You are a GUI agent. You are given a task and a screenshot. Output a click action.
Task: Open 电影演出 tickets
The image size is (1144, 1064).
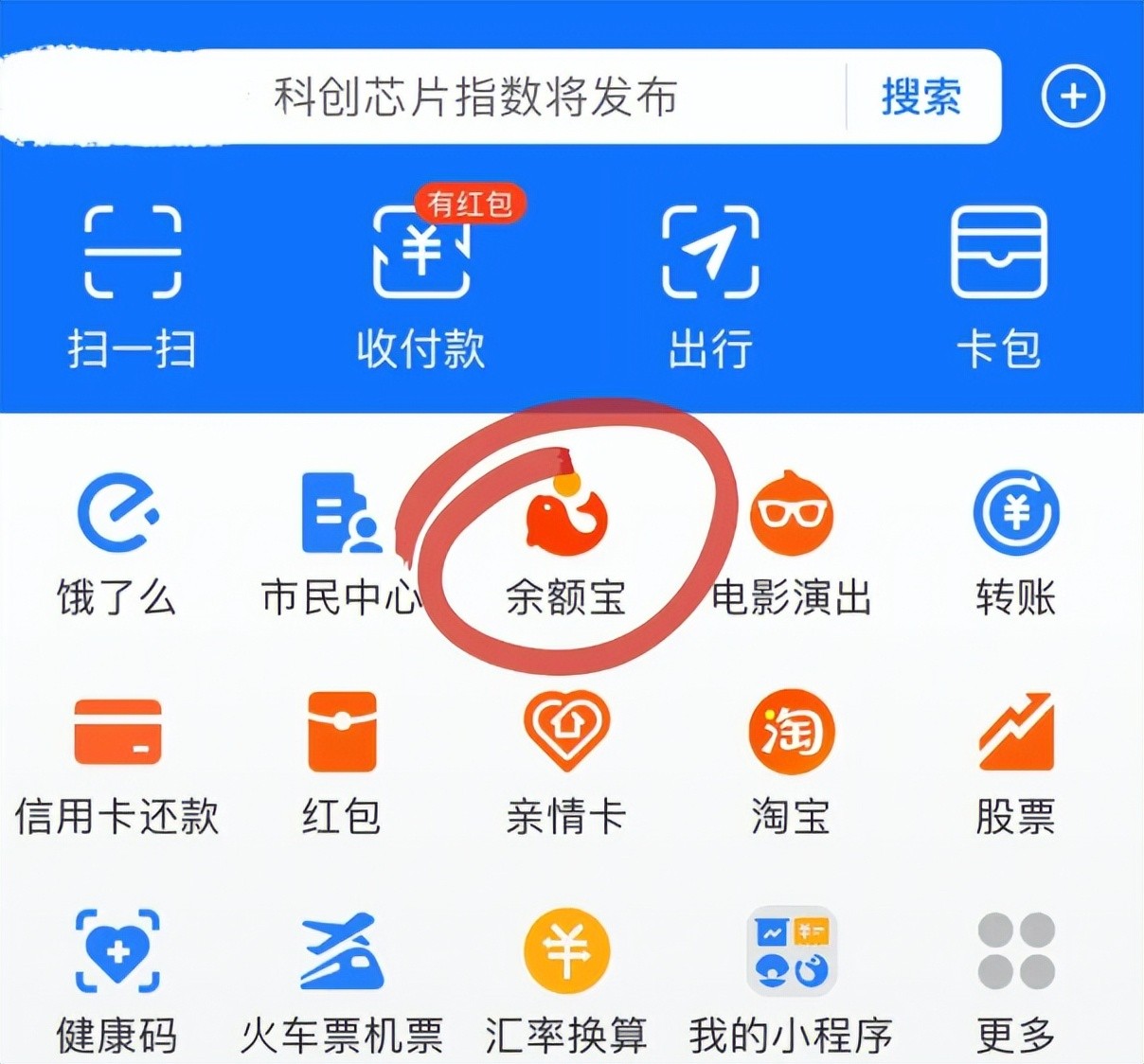pos(792,544)
